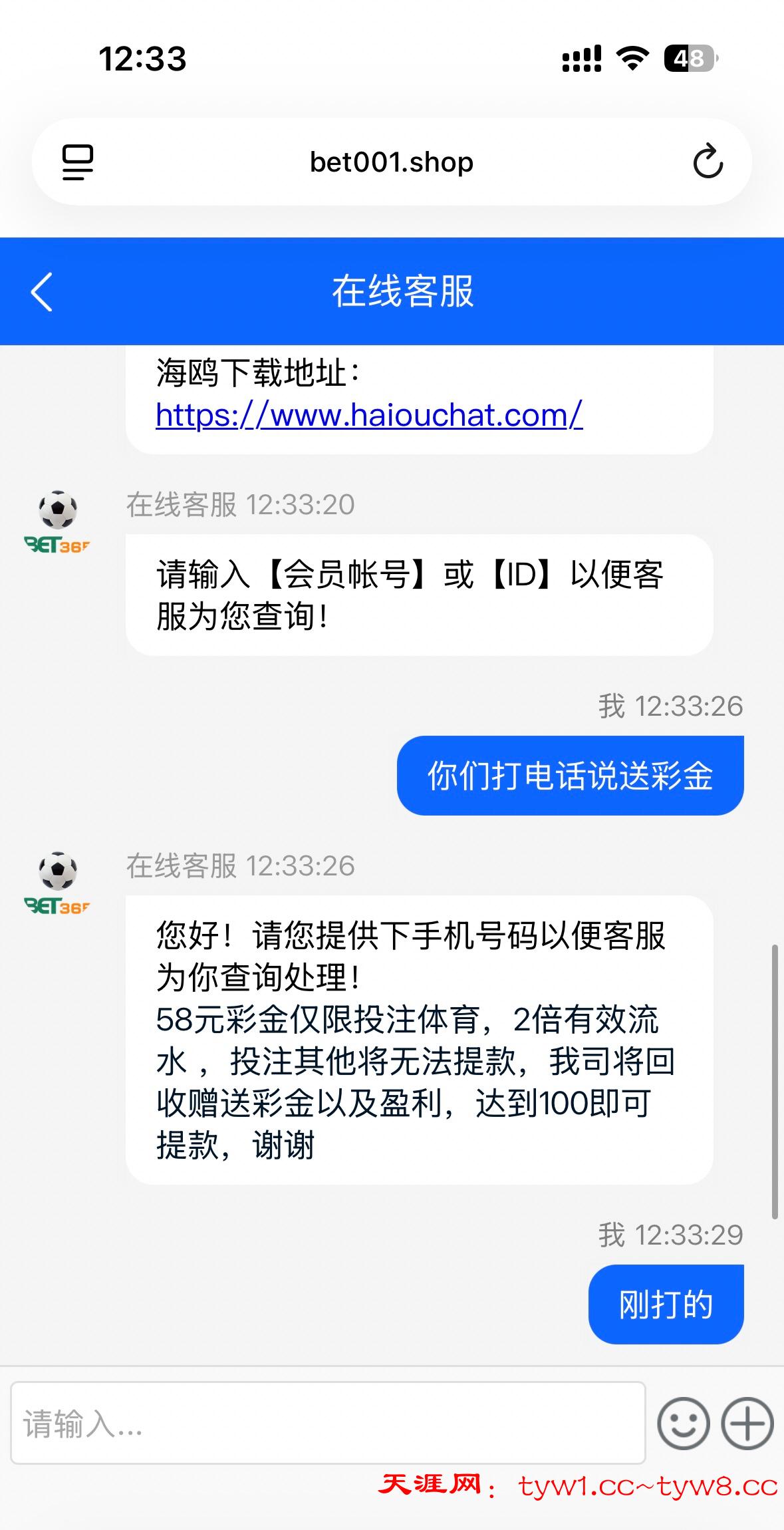Open the haiouchat.com download link
Viewport: 784px width, 1530px height.
pyautogui.click(x=369, y=415)
